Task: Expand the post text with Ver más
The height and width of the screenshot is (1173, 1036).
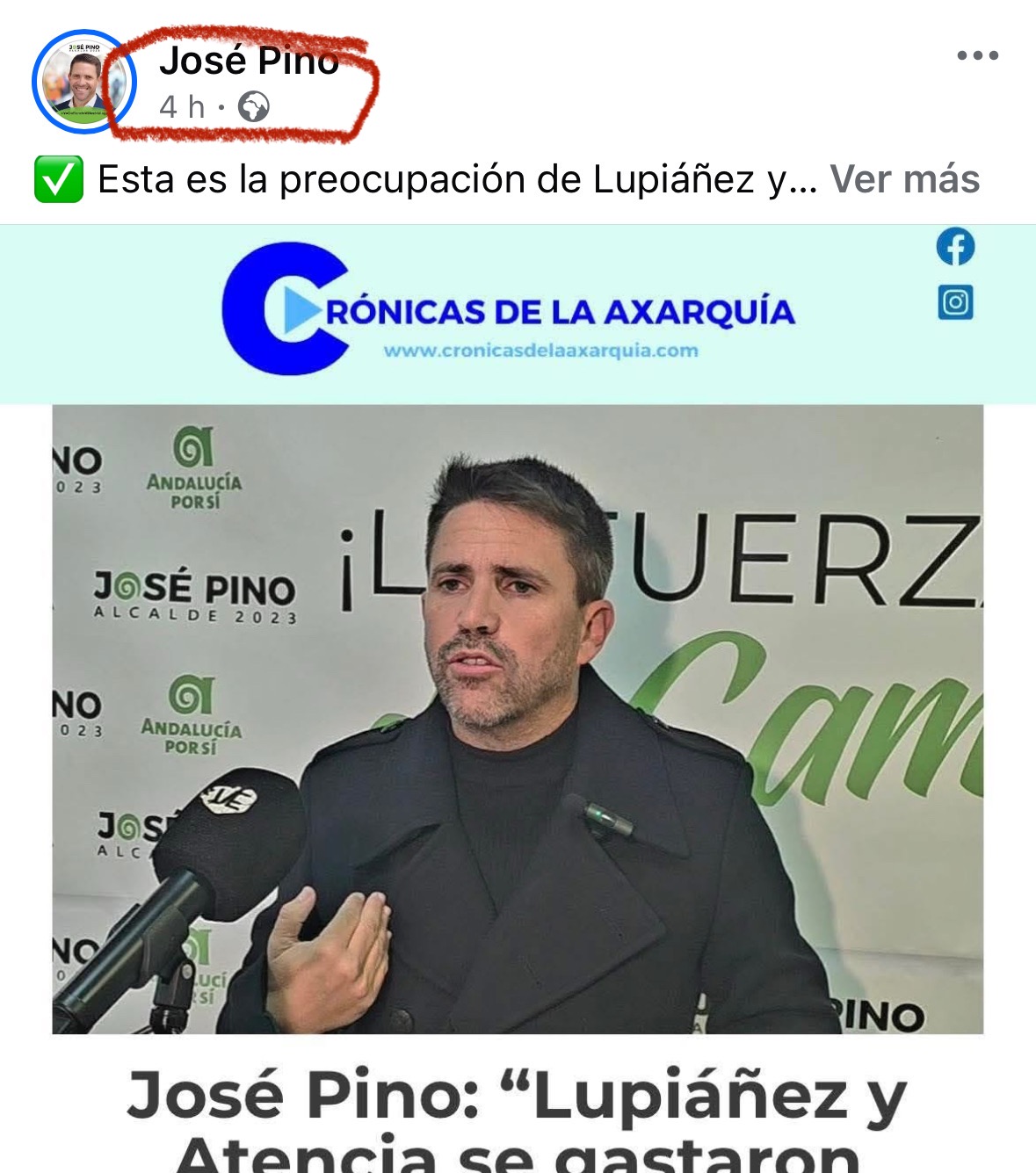Action: pyautogui.click(x=904, y=179)
